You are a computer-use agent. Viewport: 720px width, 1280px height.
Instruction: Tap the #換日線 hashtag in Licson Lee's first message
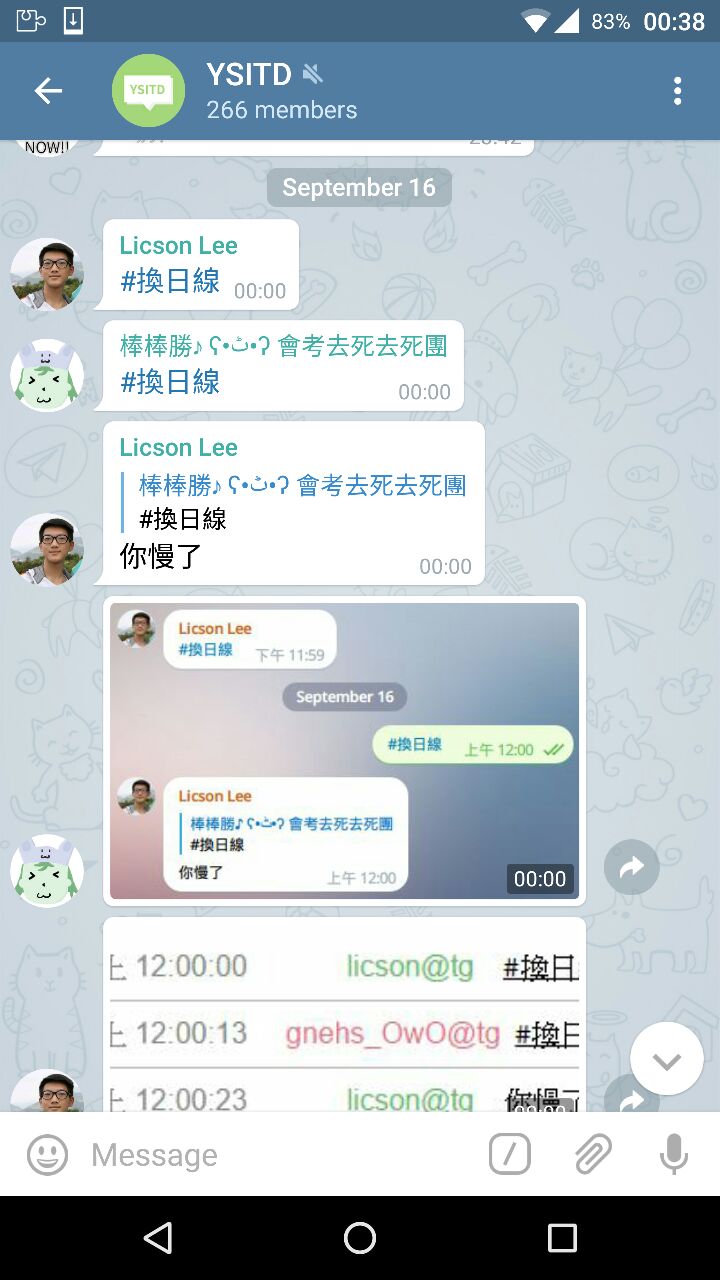(170, 281)
